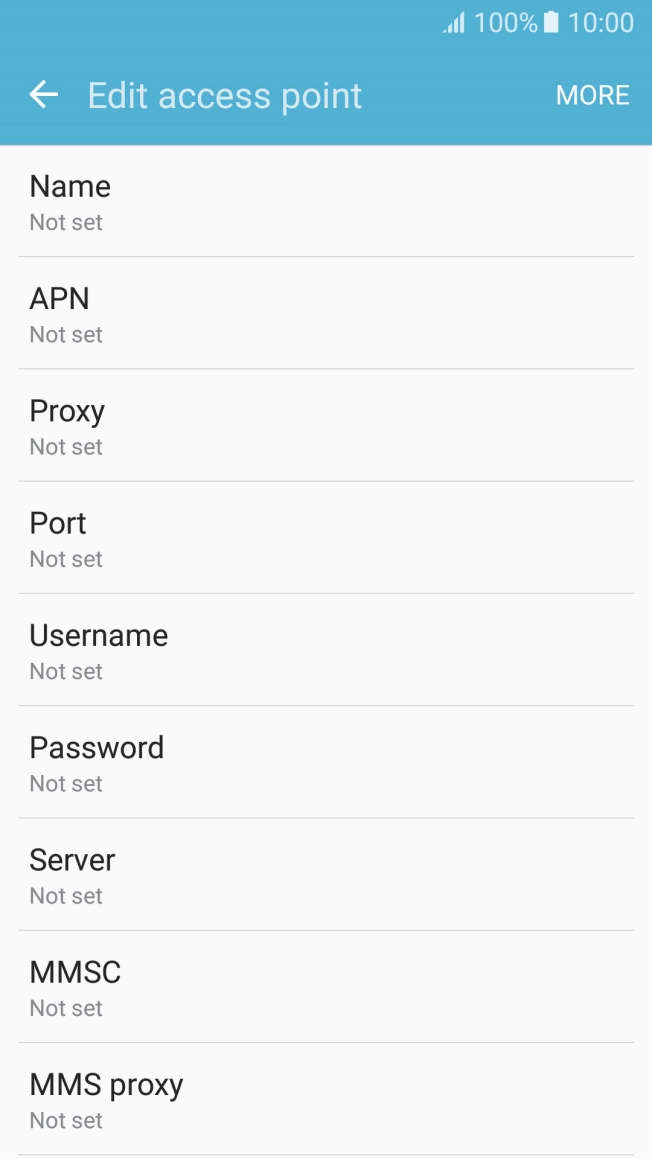This screenshot has height=1159, width=652.
Task: Enter a Username
Action: pos(326,650)
